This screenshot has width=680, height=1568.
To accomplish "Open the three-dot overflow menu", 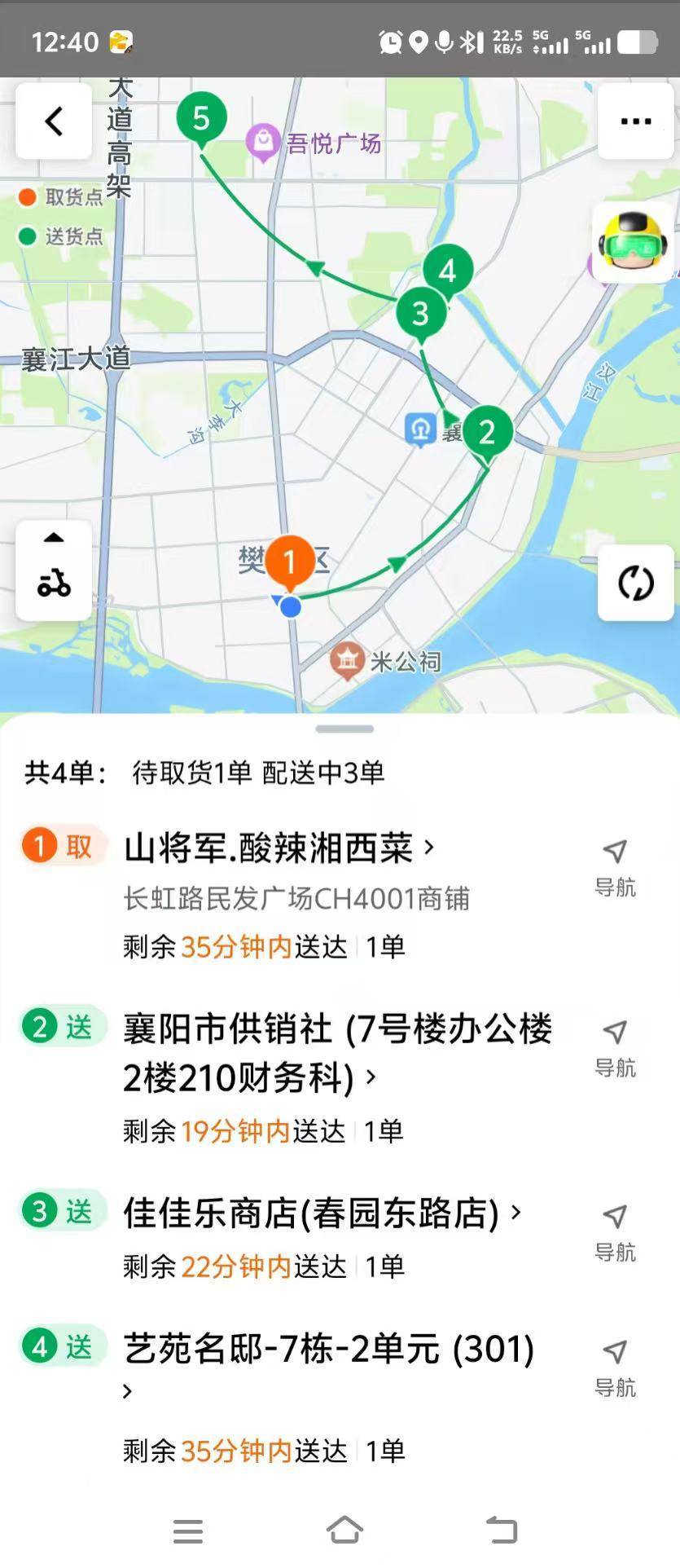I will pyautogui.click(x=635, y=121).
